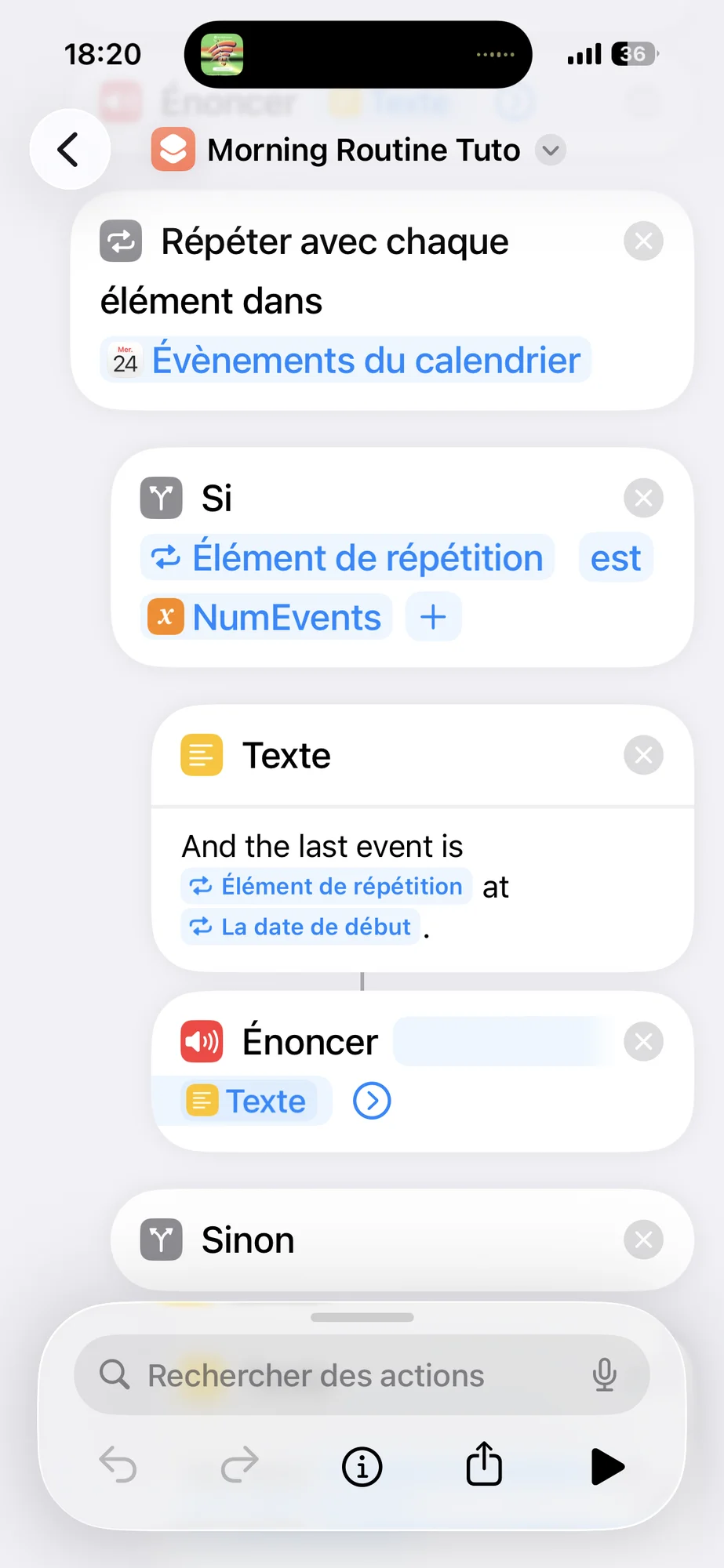This screenshot has height=1568, width=724.
Task: Go back from the shortcut editor
Action: point(69,150)
